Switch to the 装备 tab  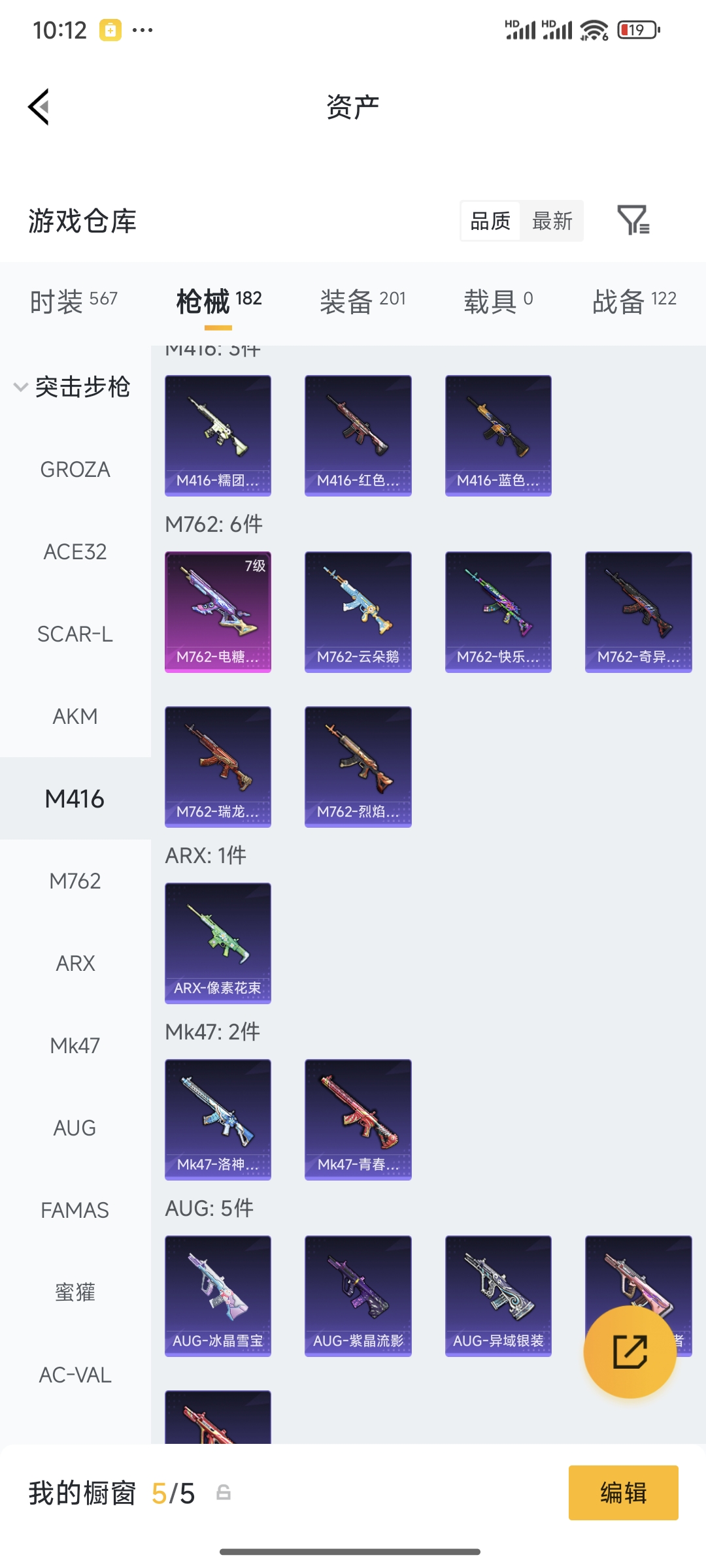point(362,301)
